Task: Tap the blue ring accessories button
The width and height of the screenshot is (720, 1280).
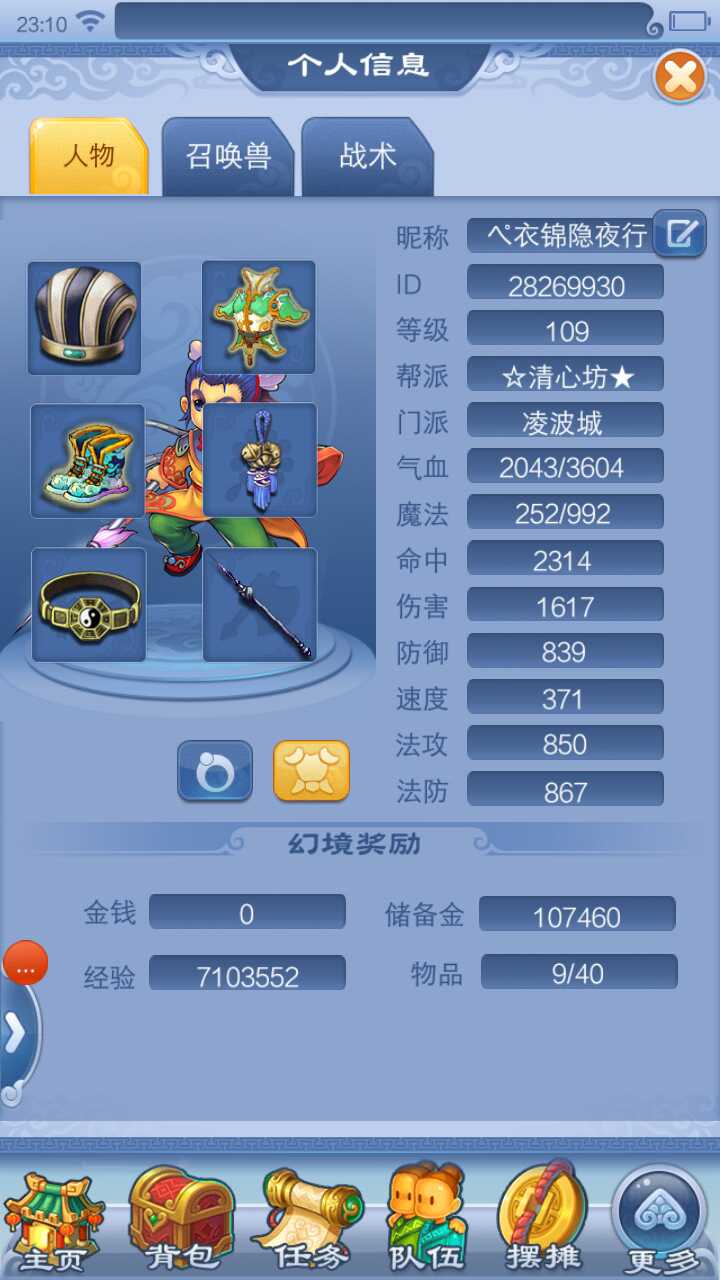Action: (x=215, y=771)
